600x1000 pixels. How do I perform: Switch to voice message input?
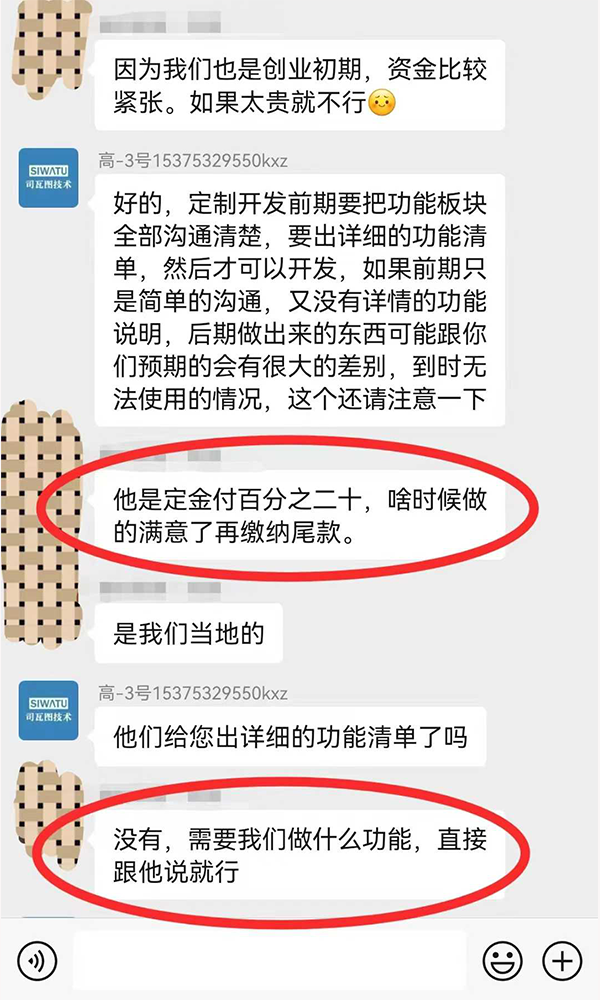[39, 962]
